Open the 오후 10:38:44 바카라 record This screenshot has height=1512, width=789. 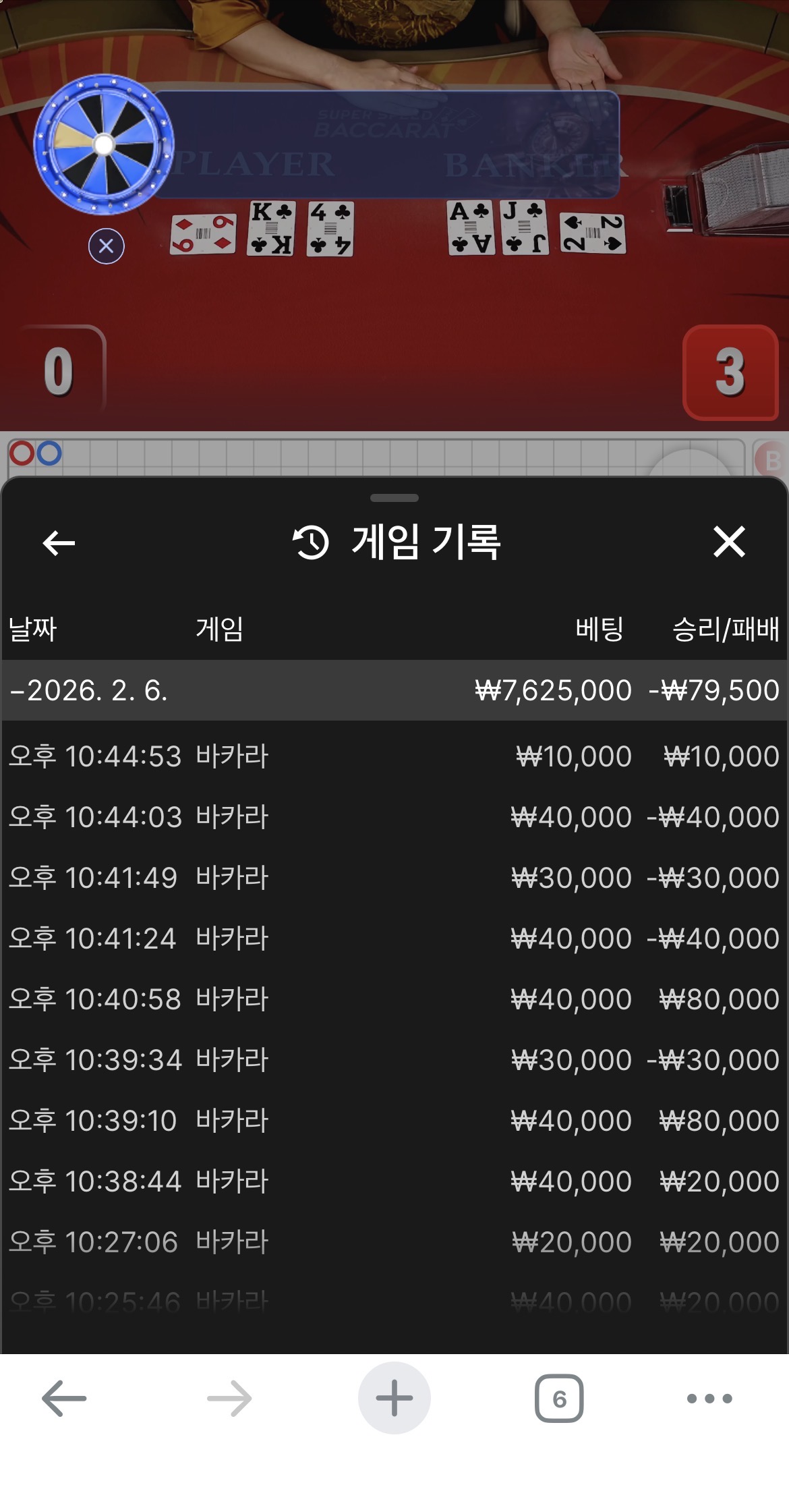394,1181
